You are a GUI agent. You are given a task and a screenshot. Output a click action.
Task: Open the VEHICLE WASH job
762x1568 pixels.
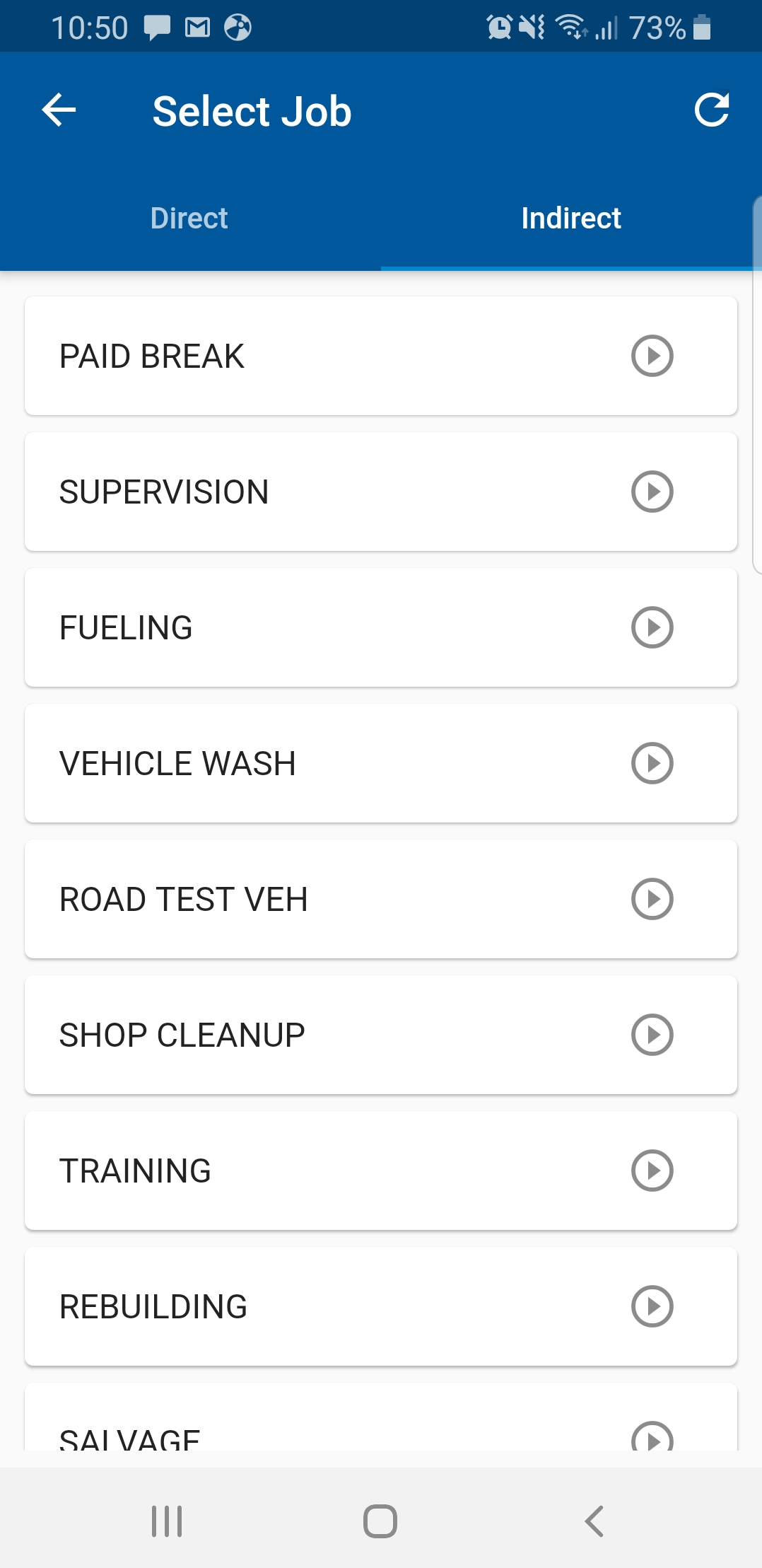[381, 763]
